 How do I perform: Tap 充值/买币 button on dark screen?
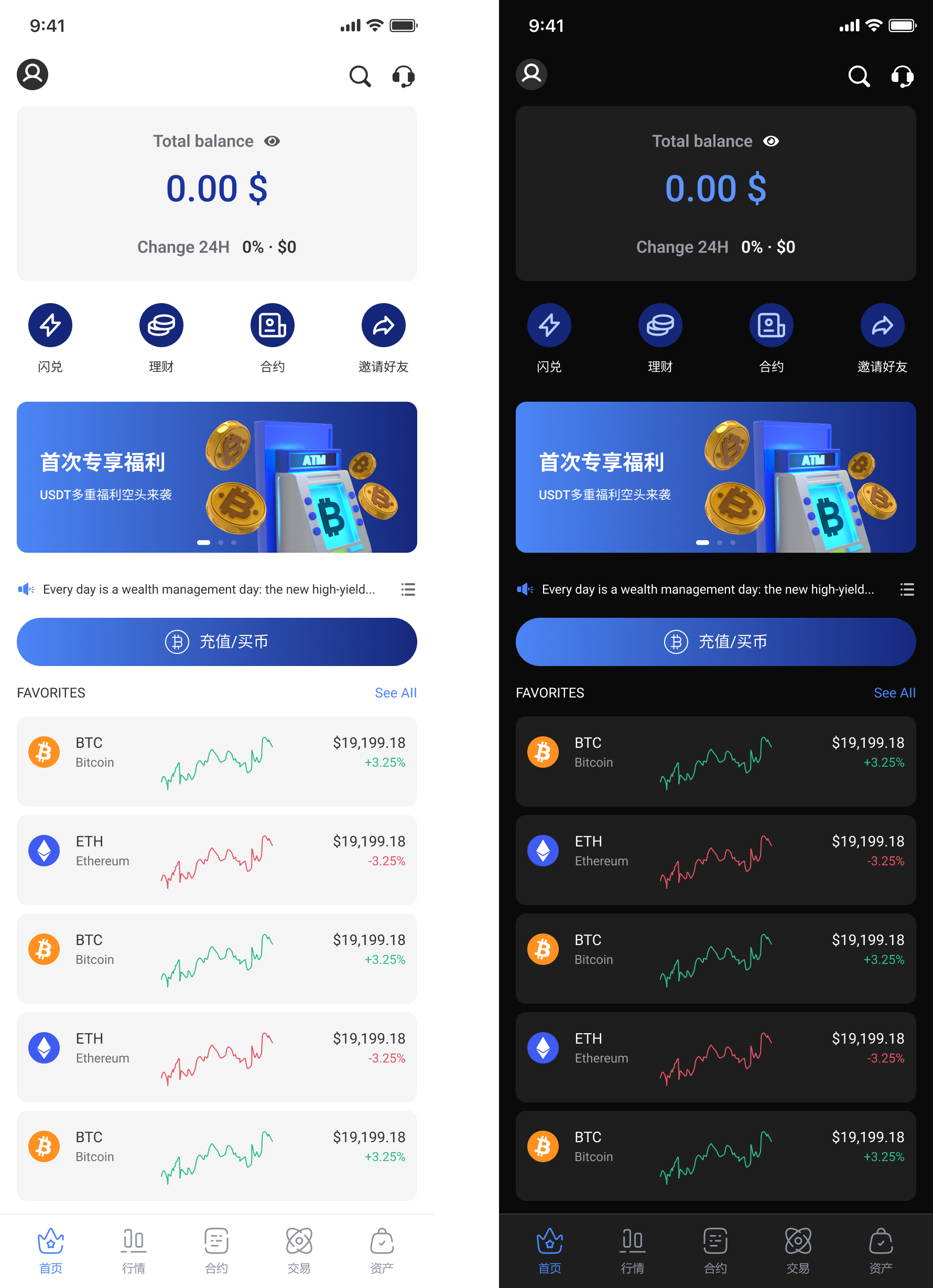click(715, 642)
